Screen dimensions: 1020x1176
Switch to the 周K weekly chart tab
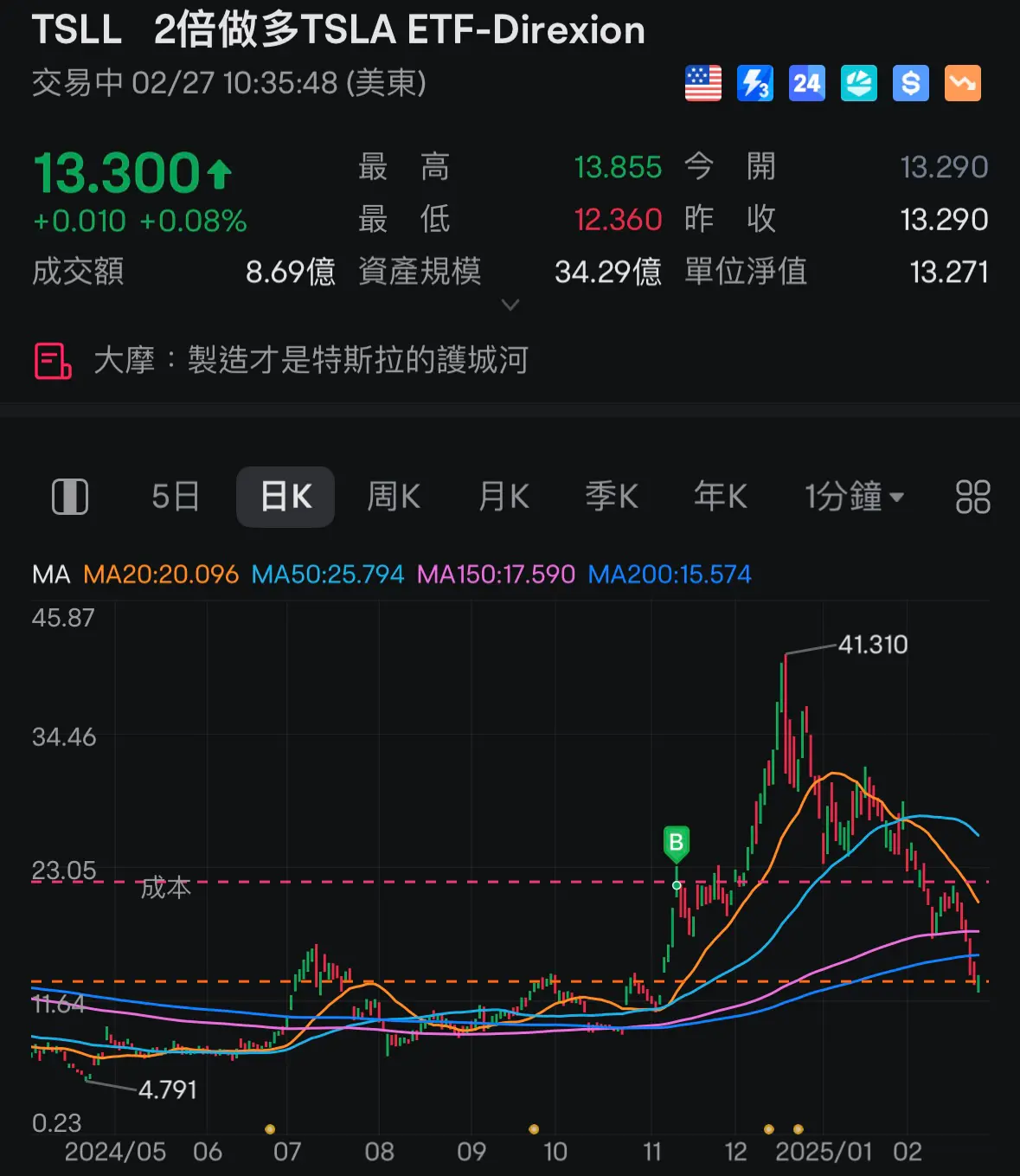(x=394, y=497)
